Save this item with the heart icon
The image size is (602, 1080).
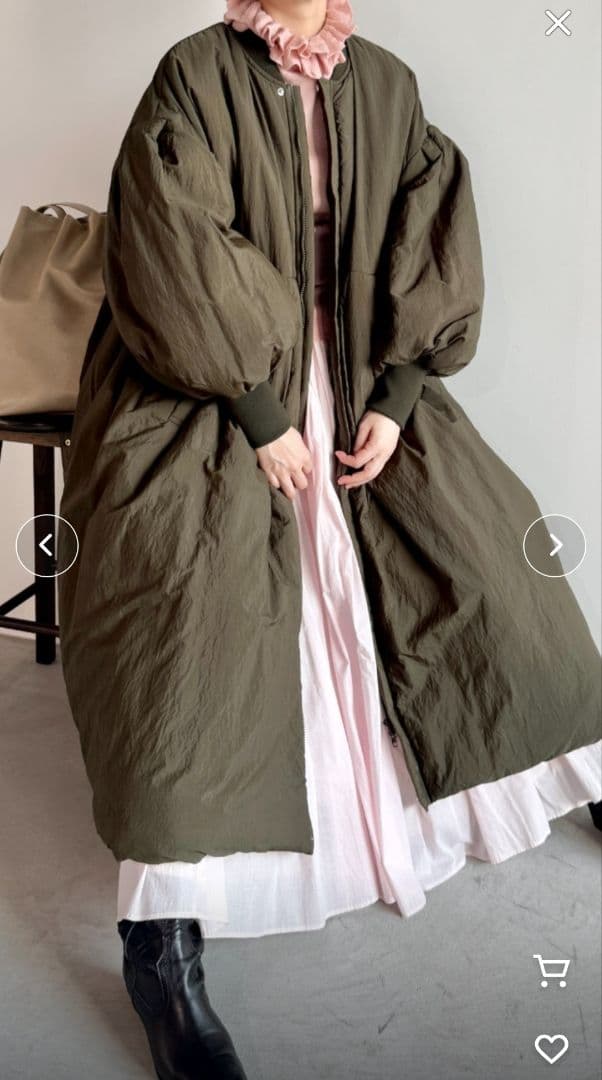[x=551, y=1048]
